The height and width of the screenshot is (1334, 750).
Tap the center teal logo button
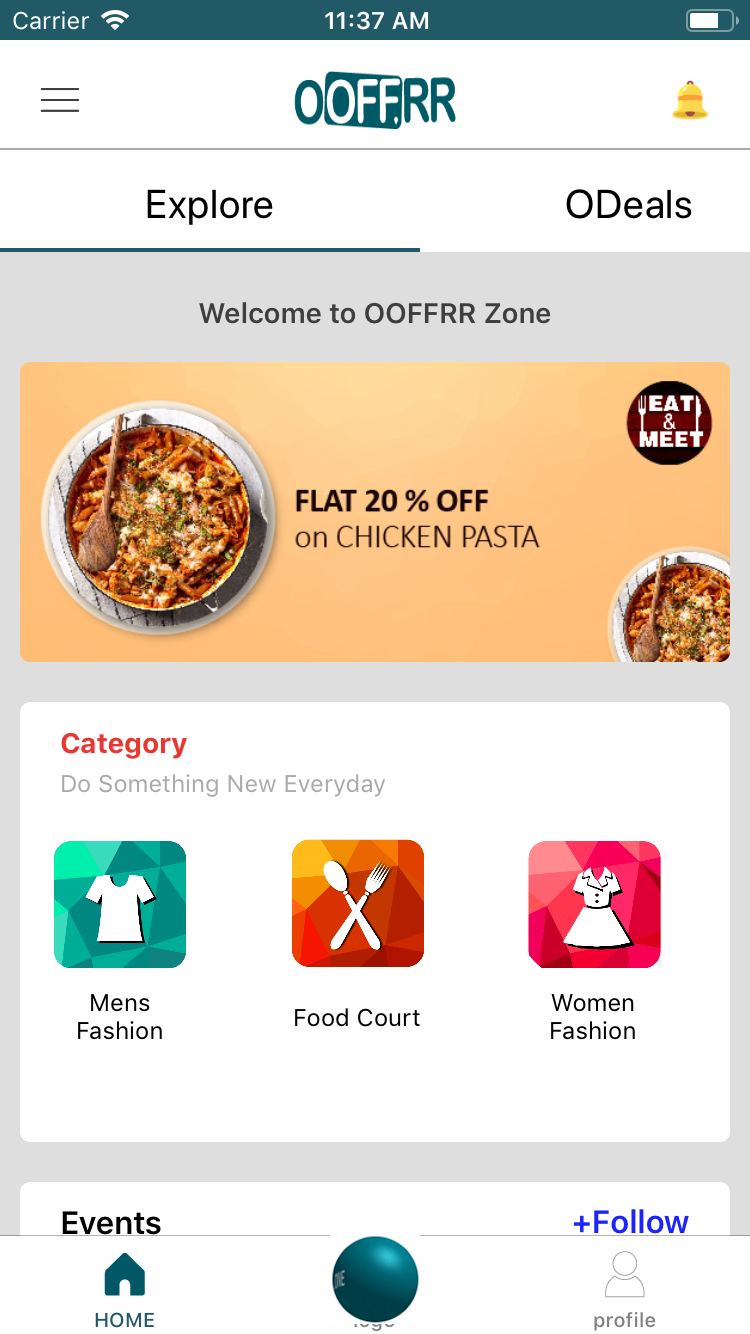[375, 1279]
